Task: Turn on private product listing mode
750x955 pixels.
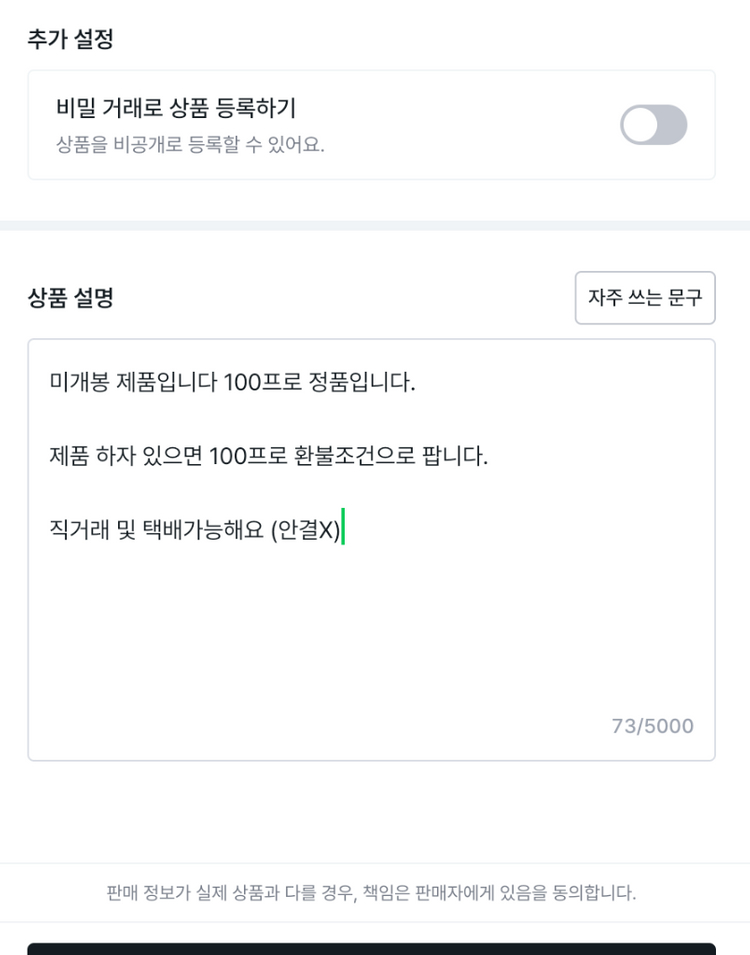Action: pyautogui.click(x=653, y=124)
